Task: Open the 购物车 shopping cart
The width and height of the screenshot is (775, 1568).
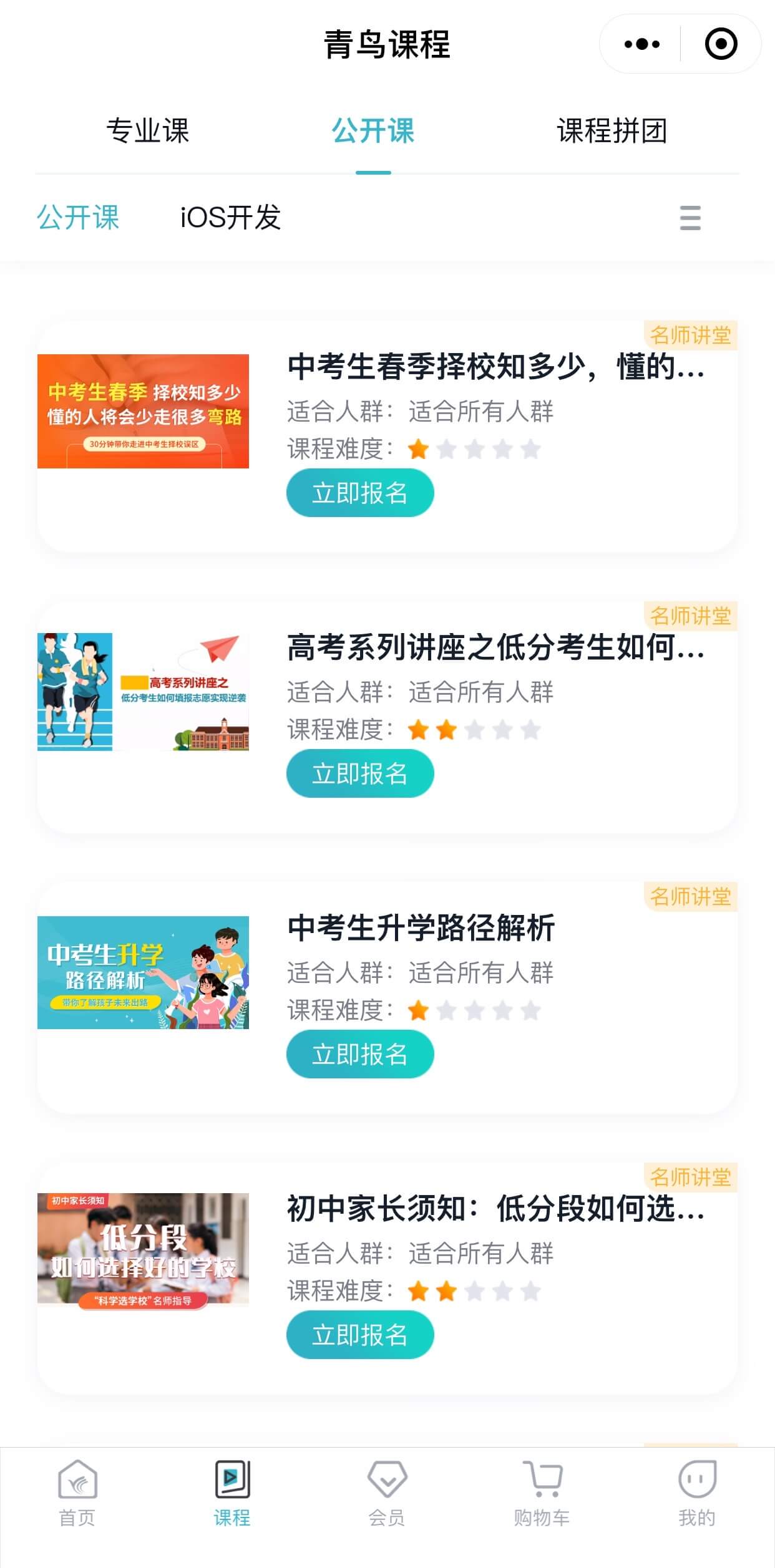Action: pos(542,1494)
